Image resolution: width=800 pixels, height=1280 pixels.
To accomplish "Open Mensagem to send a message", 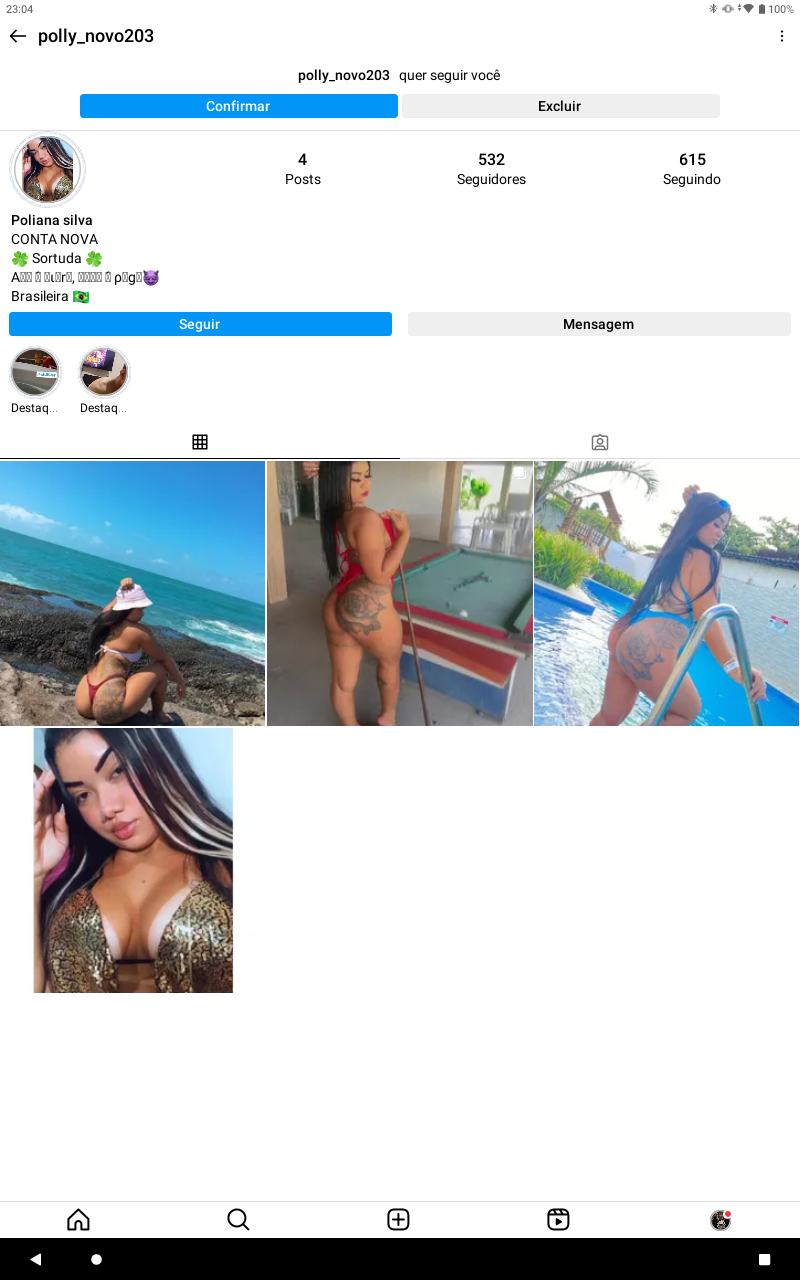I will pos(598,324).
